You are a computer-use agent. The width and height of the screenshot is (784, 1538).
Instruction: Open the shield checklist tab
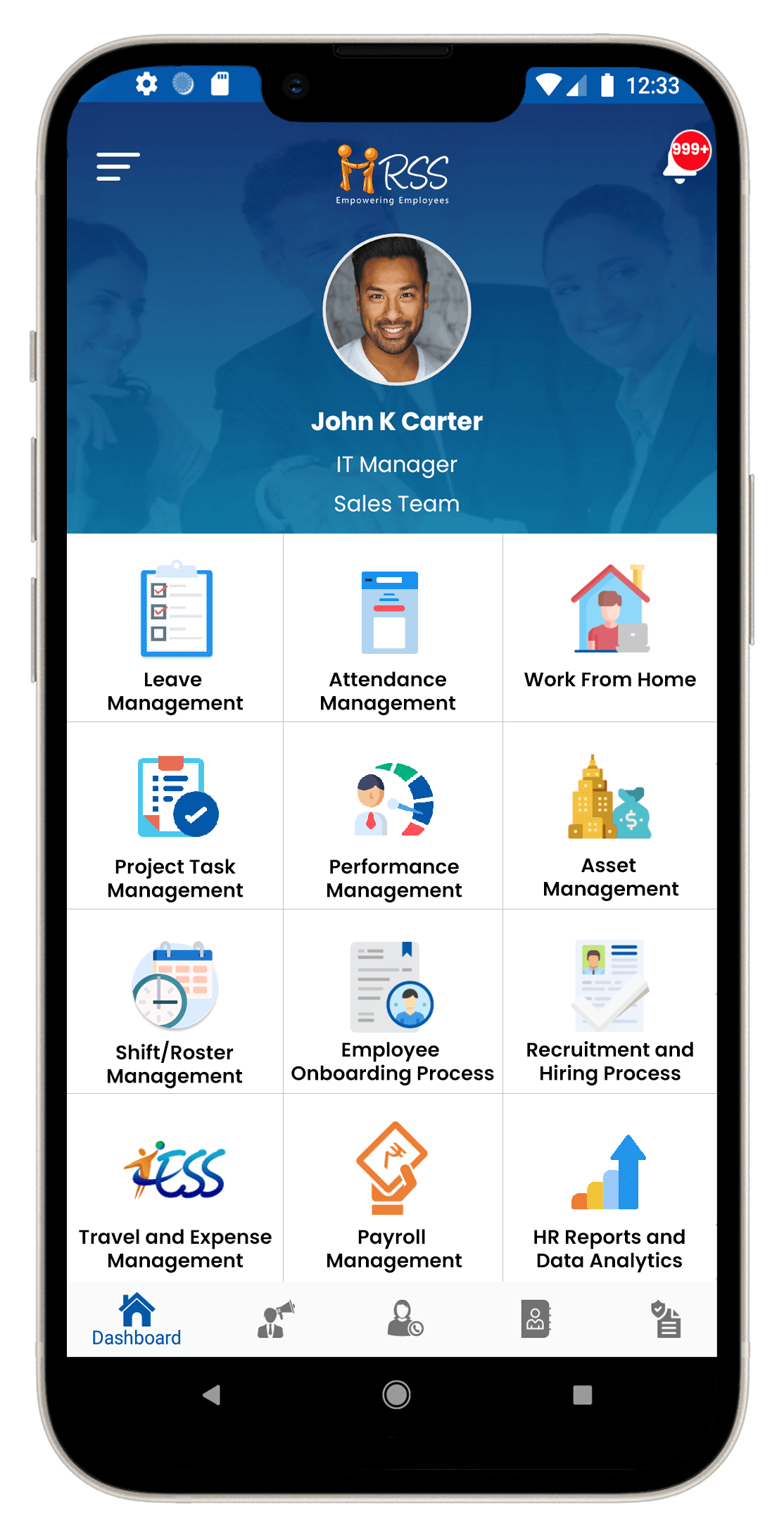point(666,1319)
